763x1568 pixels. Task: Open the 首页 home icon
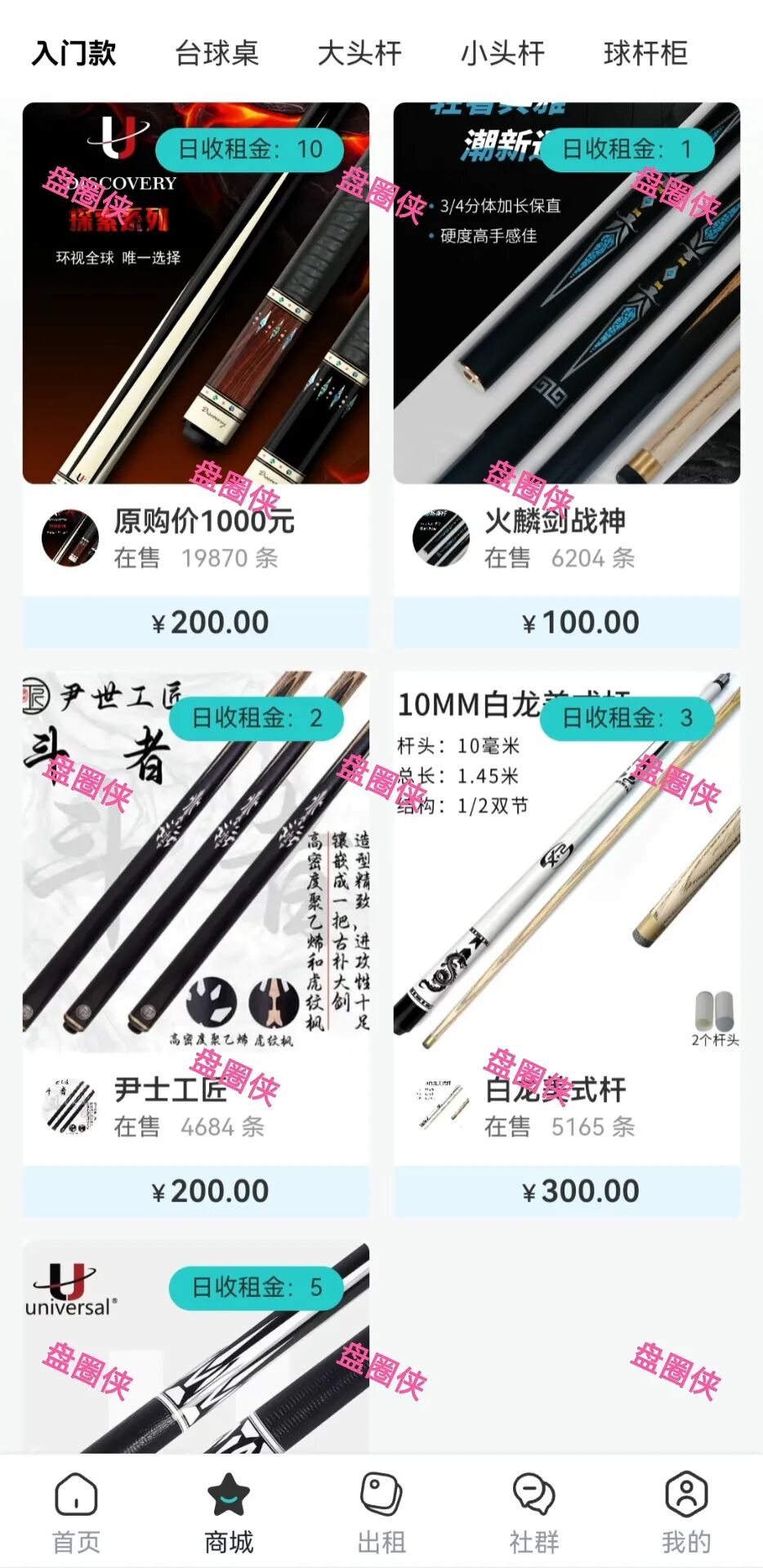[76, 1501]
